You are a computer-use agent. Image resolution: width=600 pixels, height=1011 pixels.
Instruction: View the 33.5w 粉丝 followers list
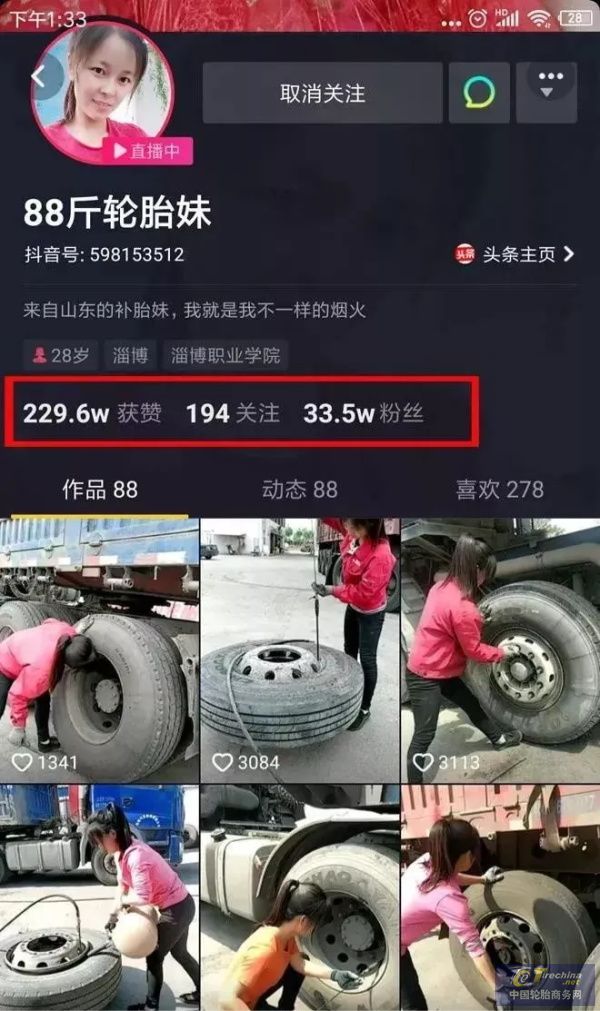pyautogui.click(x=363, y=413)
